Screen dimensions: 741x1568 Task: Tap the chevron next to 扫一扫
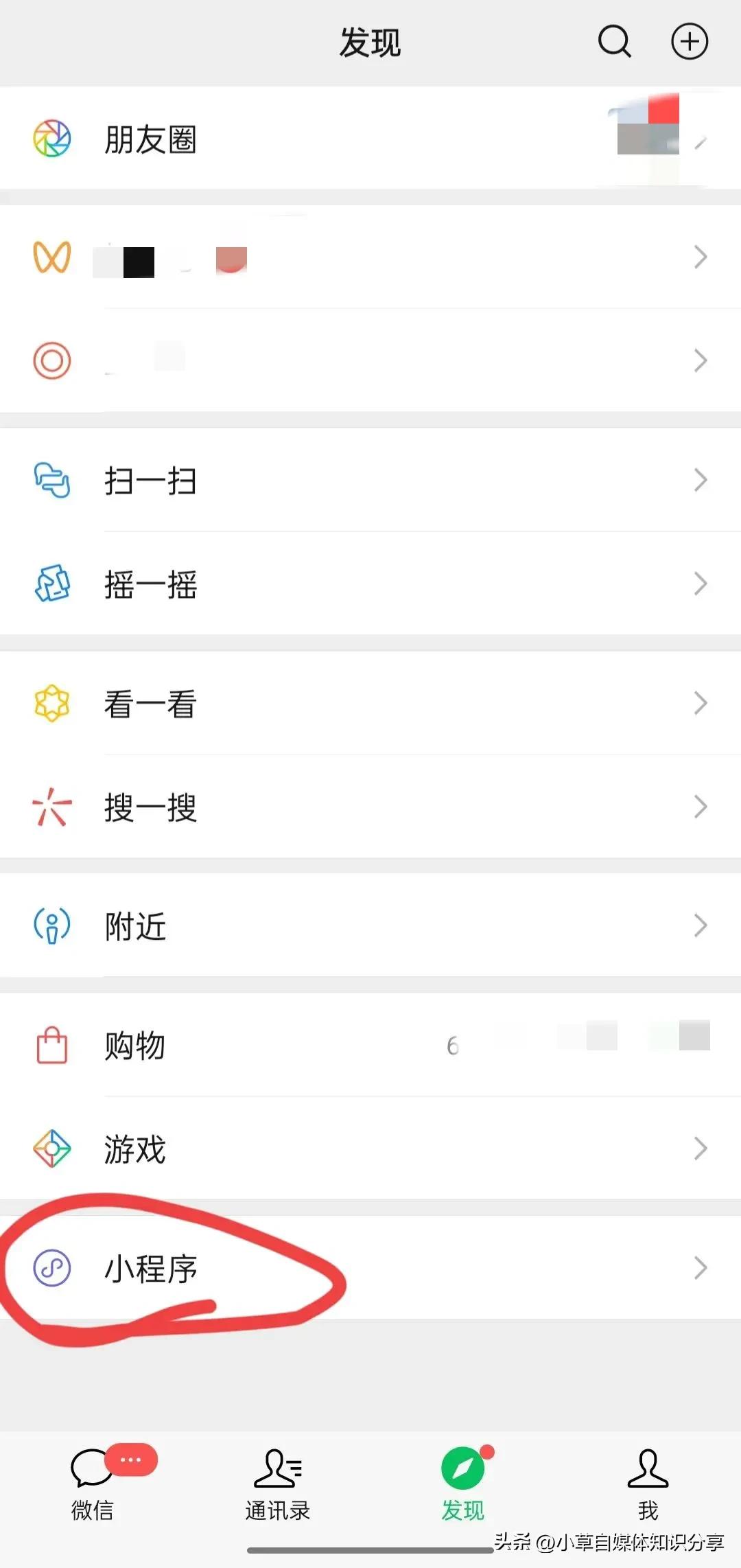[x=701, y=481]
